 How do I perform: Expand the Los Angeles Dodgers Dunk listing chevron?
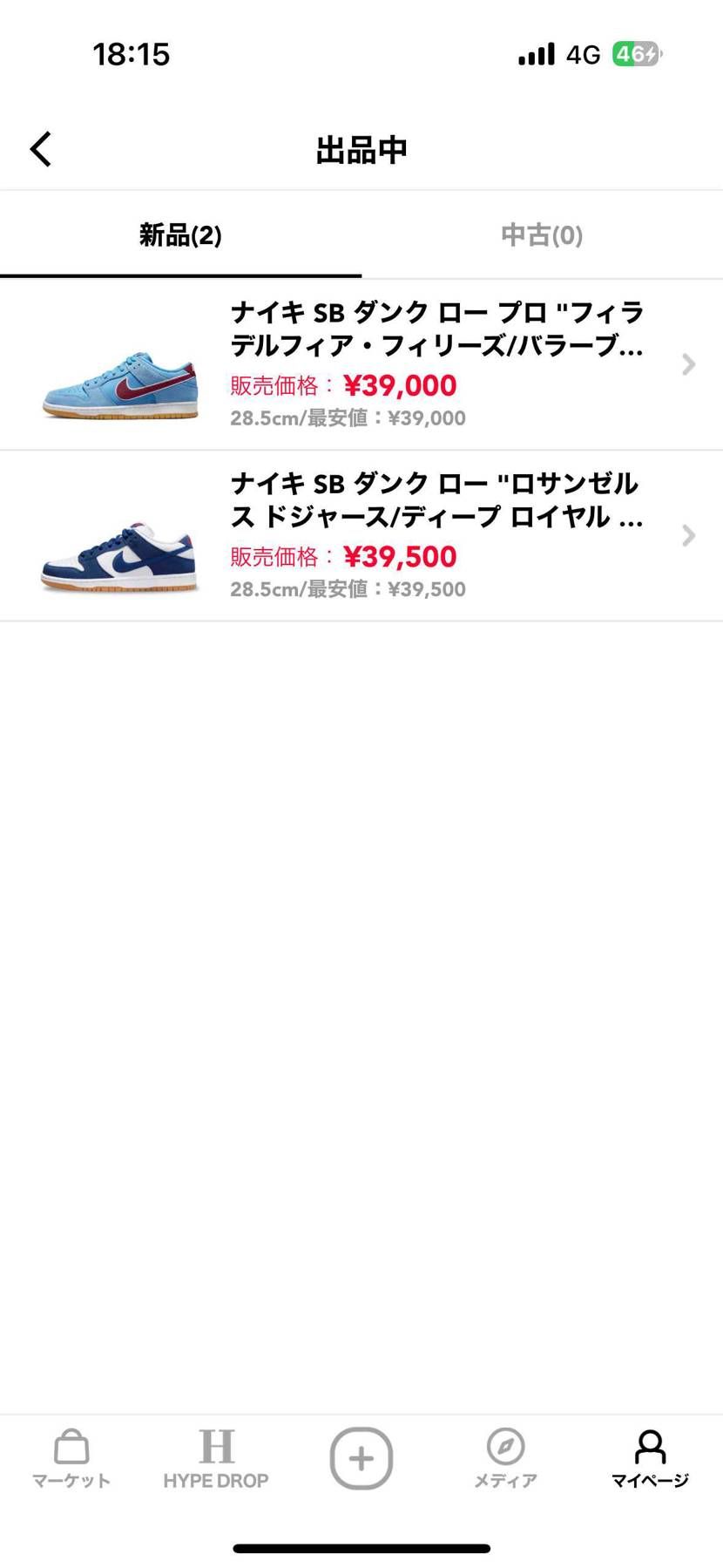[688, 535]
